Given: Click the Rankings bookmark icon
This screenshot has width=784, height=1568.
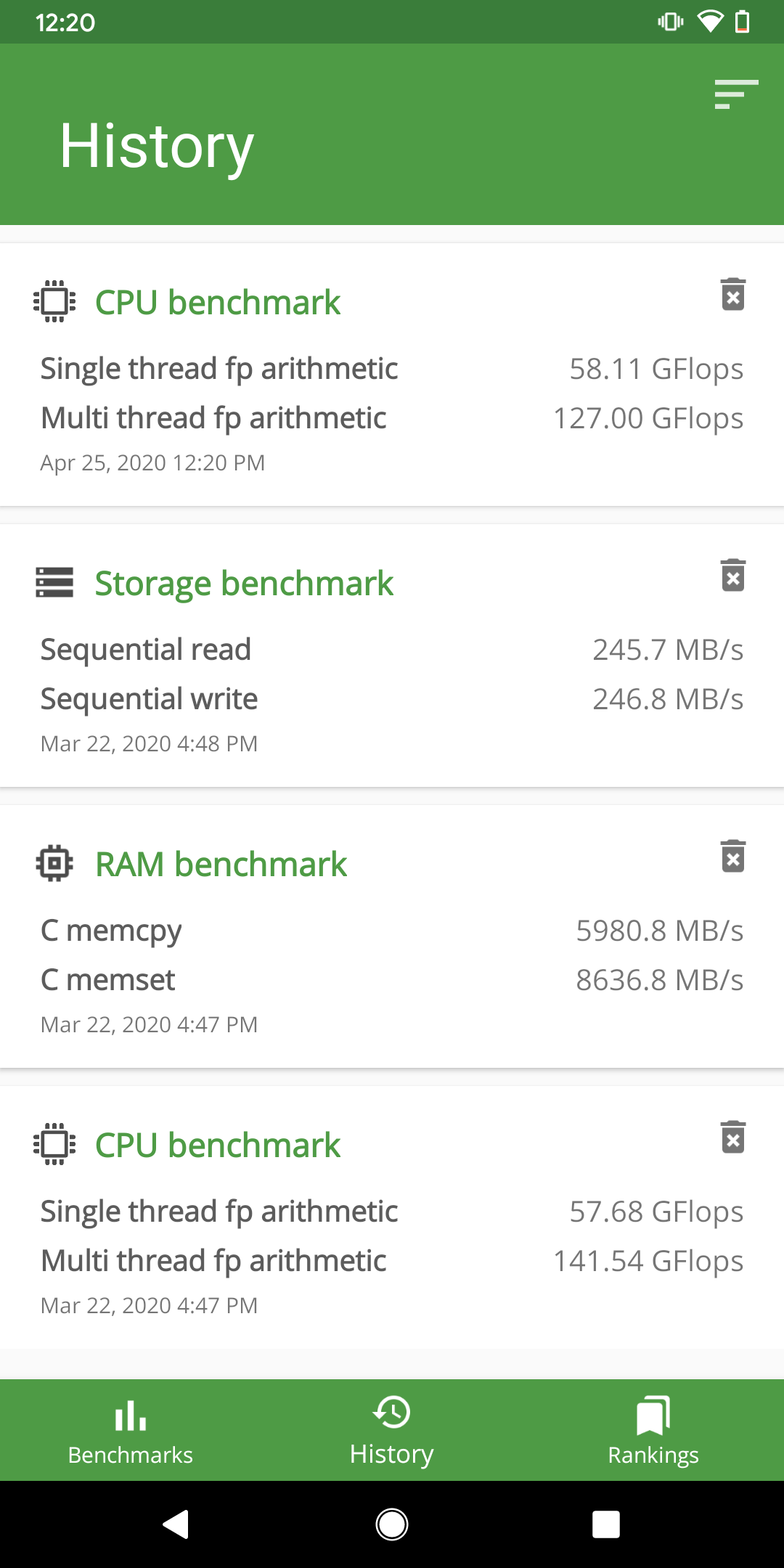Looking at the screenshot, I should (653, 1414).
